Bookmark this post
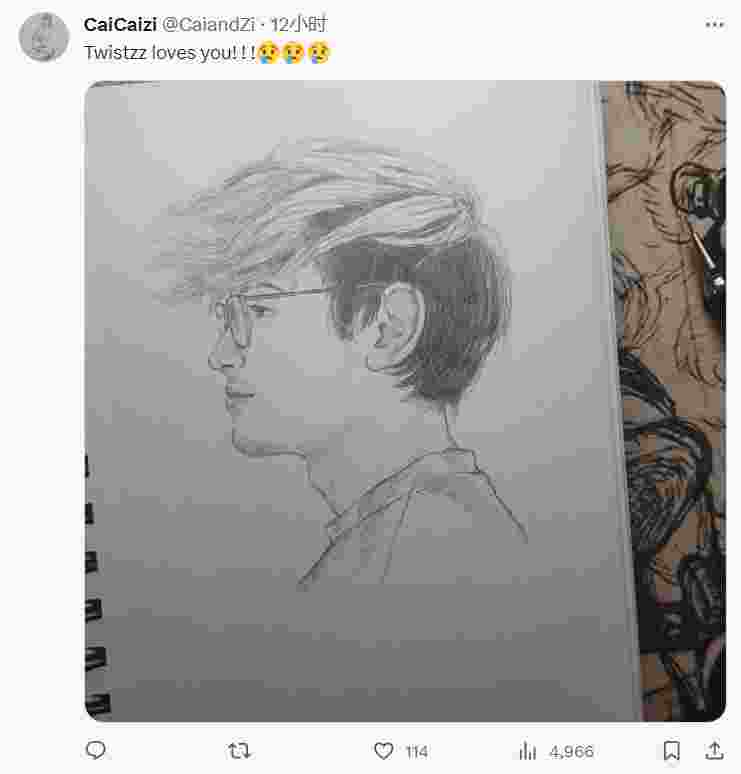 [672, 750]
